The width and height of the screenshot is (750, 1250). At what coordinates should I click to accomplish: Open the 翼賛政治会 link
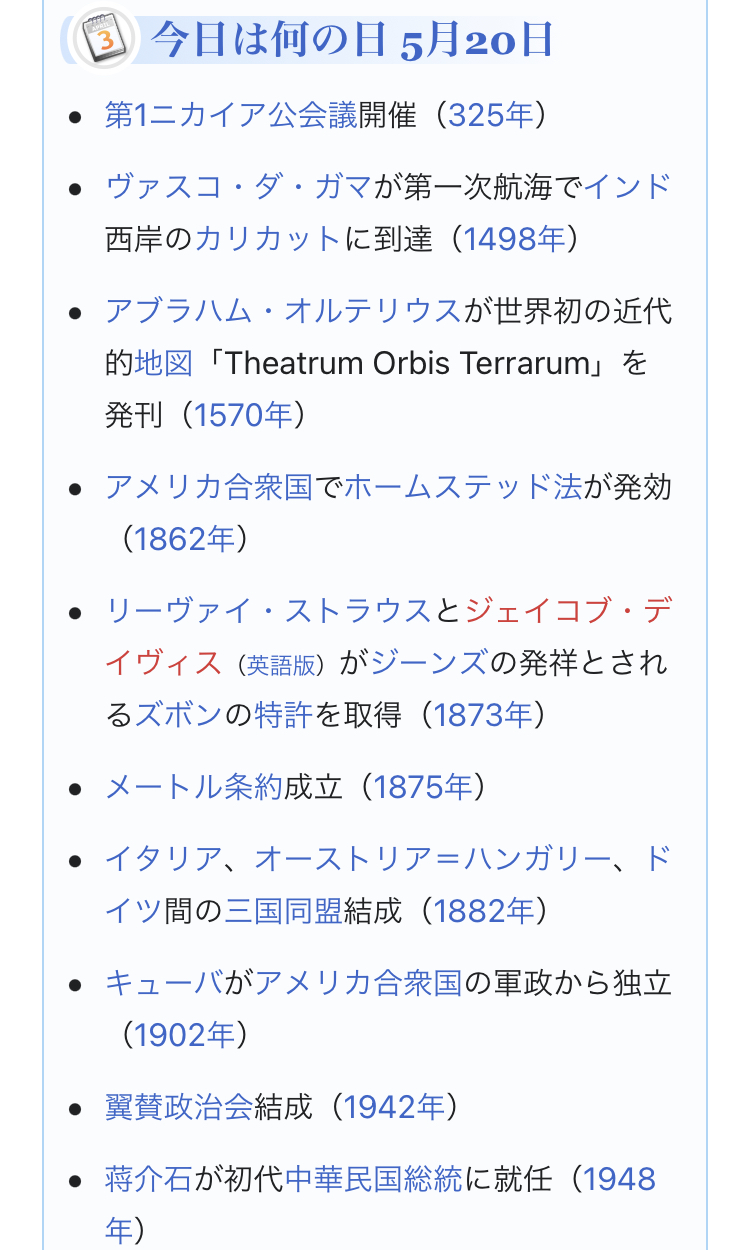point(178,1107)
